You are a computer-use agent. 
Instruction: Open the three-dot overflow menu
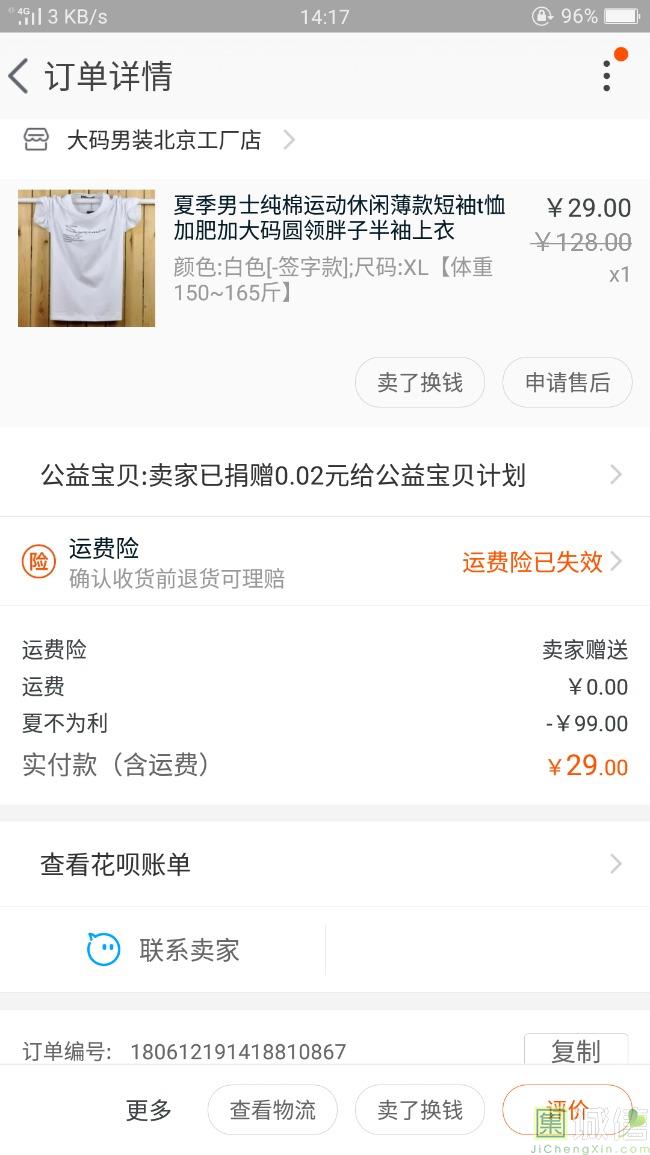tap(607, 76)
